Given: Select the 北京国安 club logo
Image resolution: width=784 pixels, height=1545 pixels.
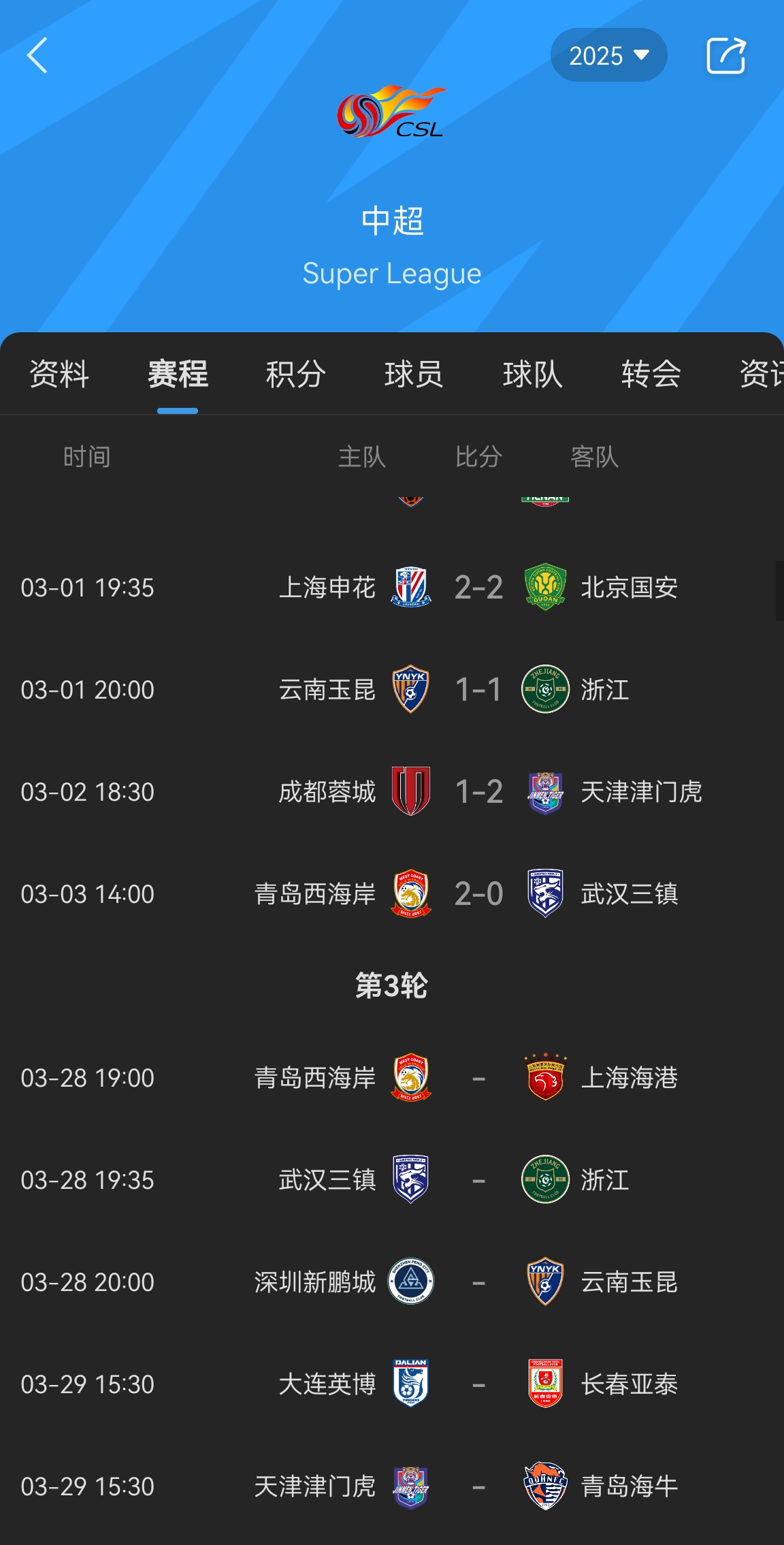Looking at the screenshot, I should click(544, 588).
